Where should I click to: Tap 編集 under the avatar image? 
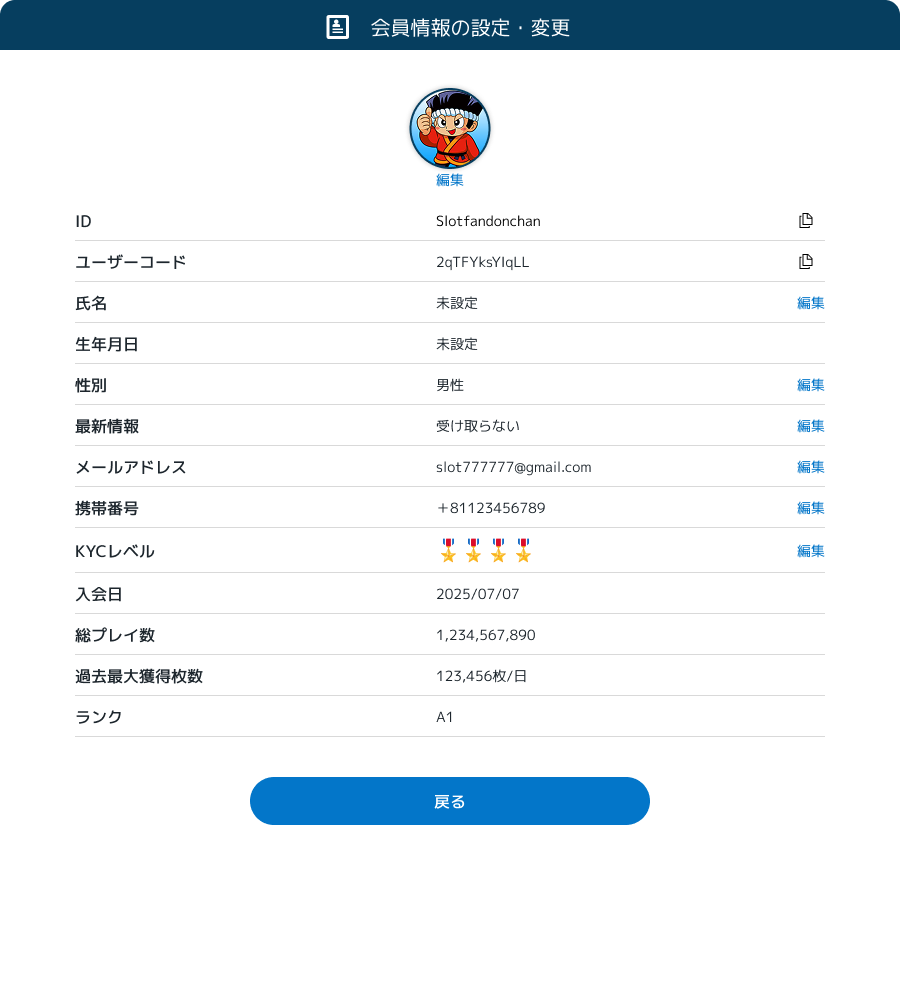(450, 180)
